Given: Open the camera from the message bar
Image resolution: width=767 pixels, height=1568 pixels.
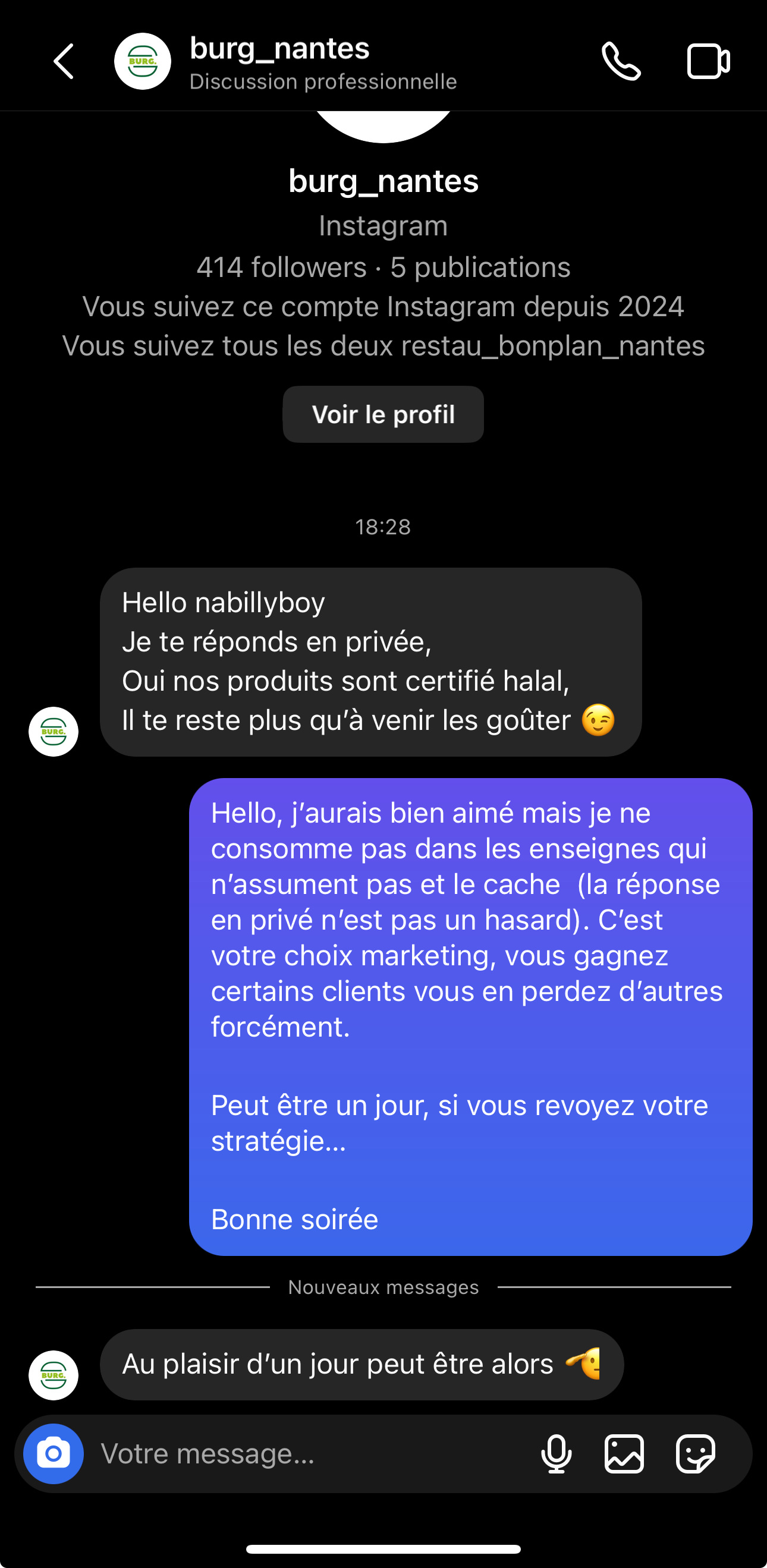Looking at the screenshot, I should point(54,1453).
